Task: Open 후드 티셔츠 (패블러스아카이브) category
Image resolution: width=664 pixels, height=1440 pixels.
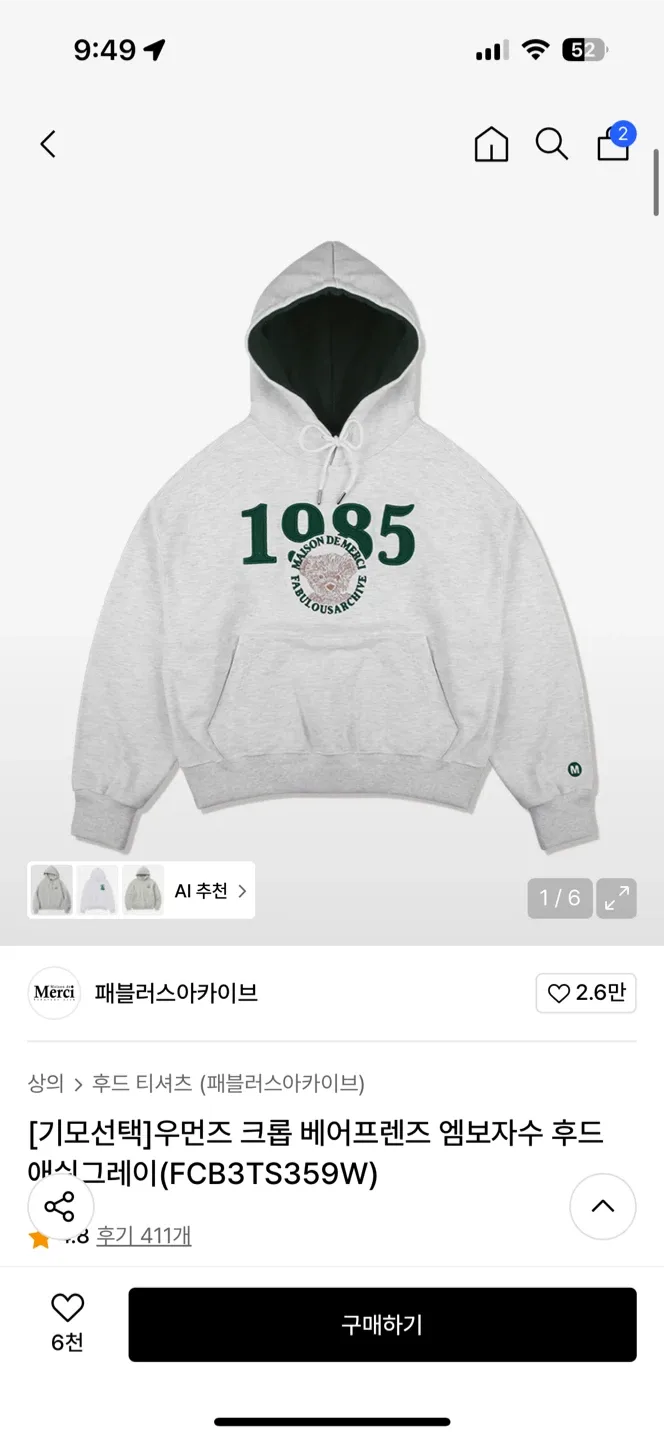Action: pos(228,1083)
